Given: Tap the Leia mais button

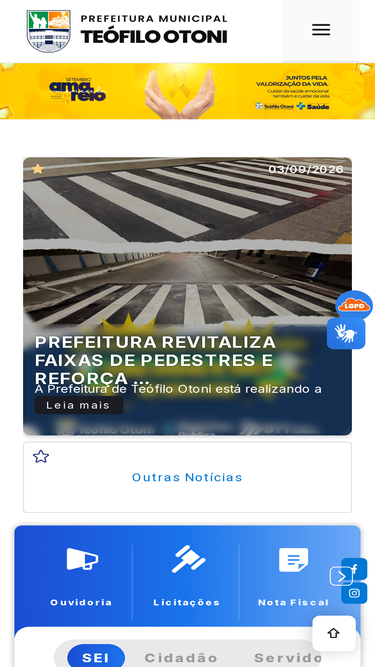Looking at the screenshot, I should pos(79,405).
